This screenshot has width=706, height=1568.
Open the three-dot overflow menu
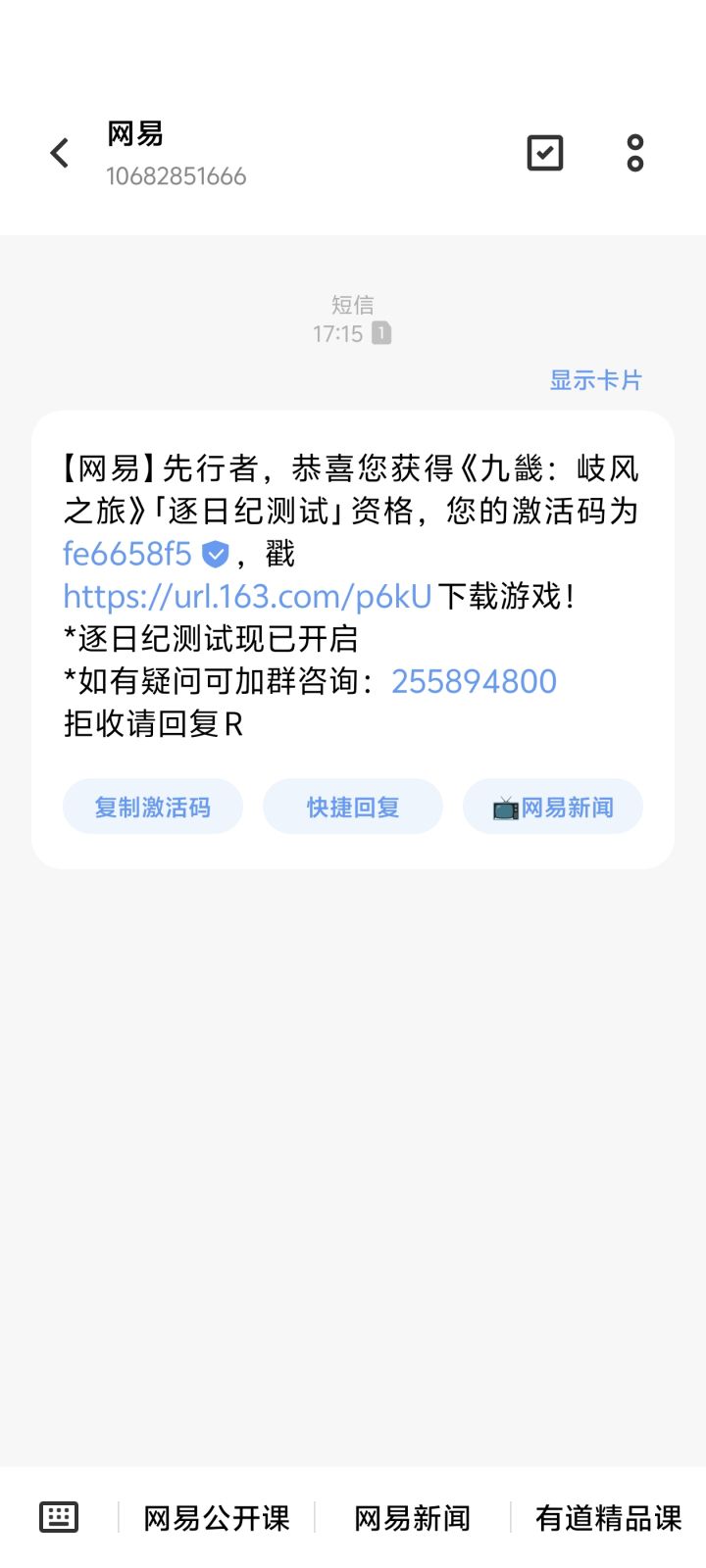point(635,153)
